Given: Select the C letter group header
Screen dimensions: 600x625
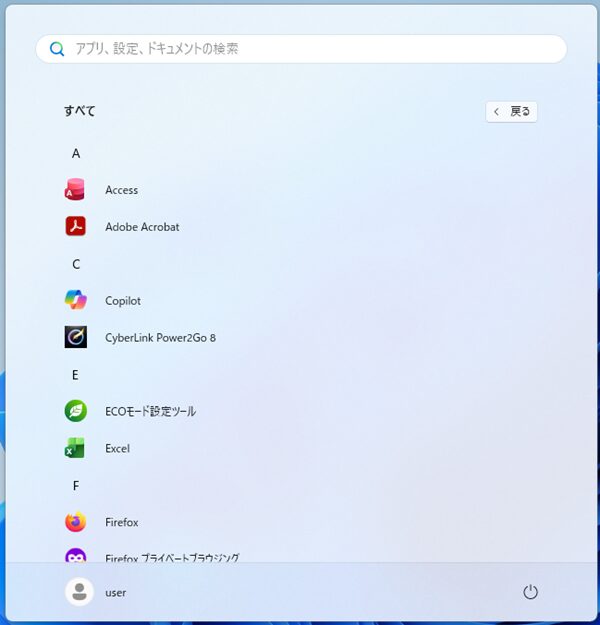Looking at the screenshot, I should point(76,264).
